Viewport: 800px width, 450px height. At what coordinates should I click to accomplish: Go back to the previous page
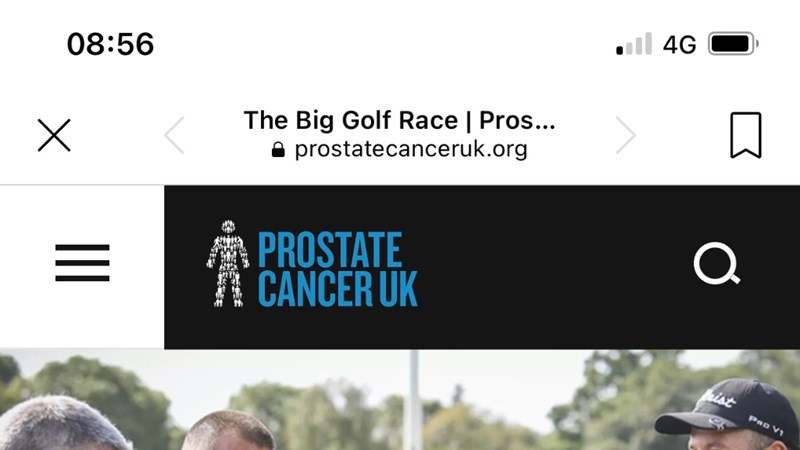[x=175, y=135]
